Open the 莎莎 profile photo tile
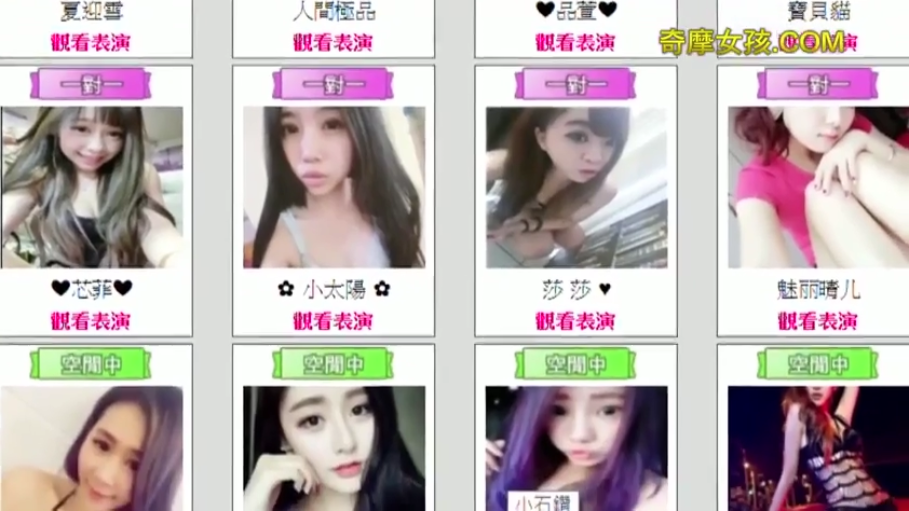 (575, 187)
